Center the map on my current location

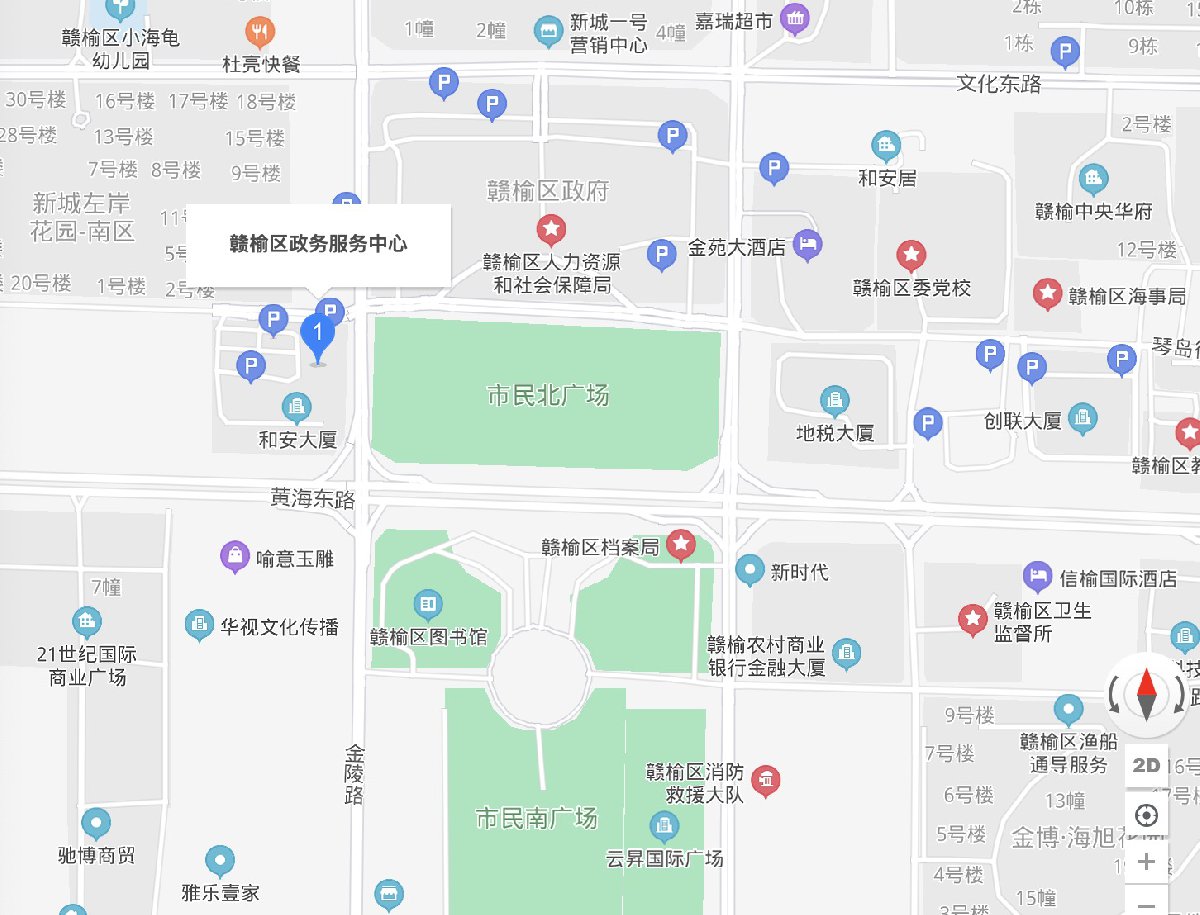1147,816
